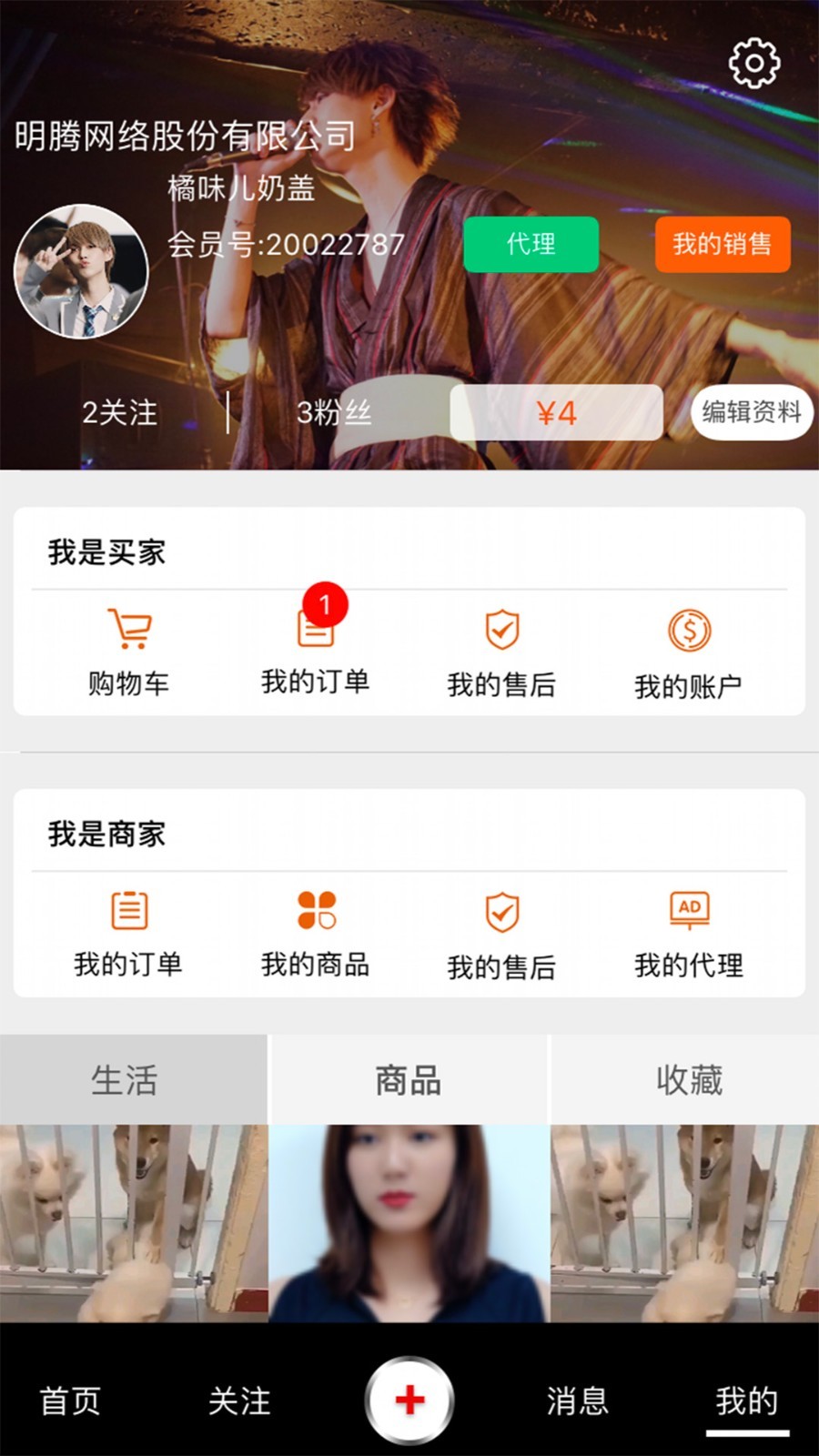Open the 关注 tab in bottom bar

239,1400
